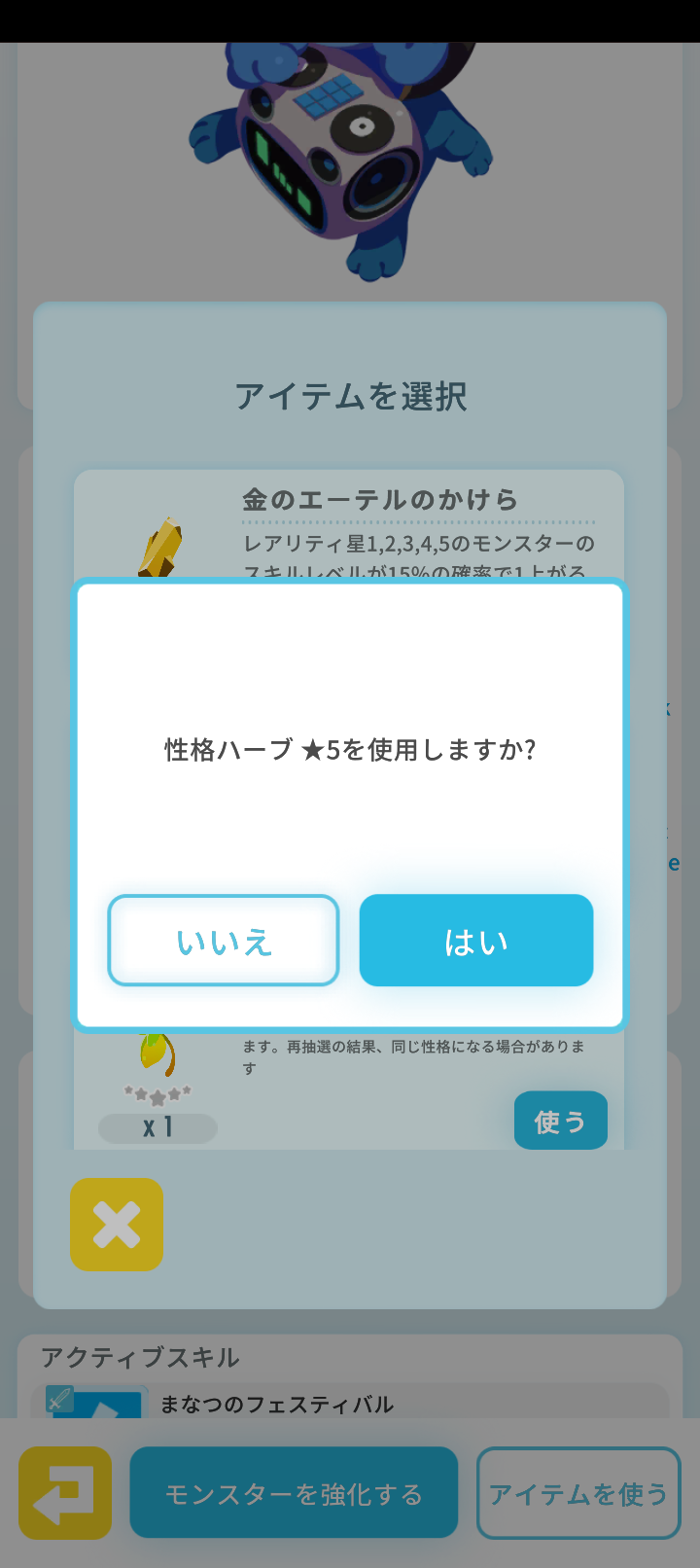Confirm herb use by pressing はい
The width and height of the screenshot is (700, 1568).
[475, 940]
